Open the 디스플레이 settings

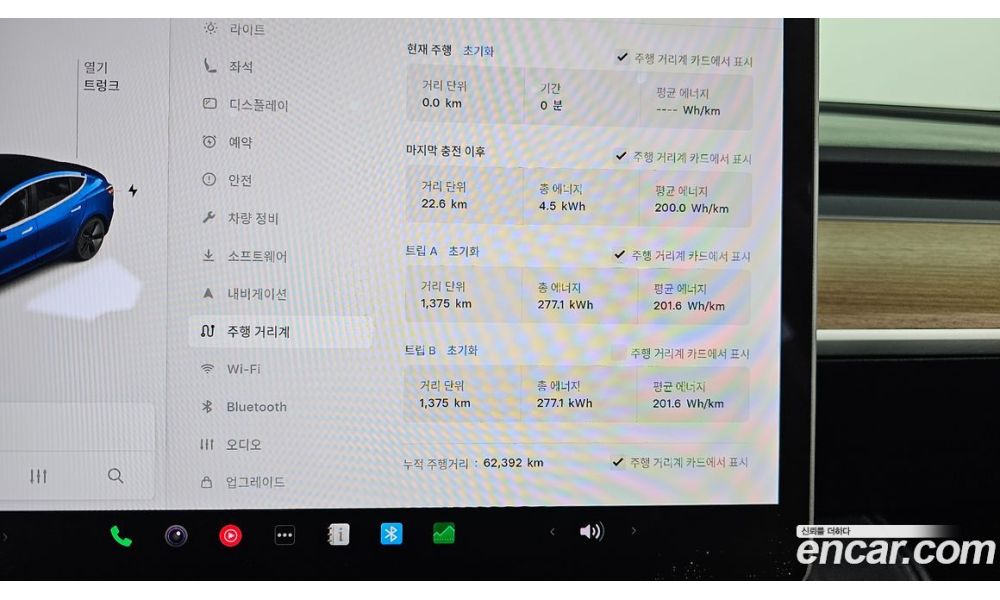pos(257,105)
